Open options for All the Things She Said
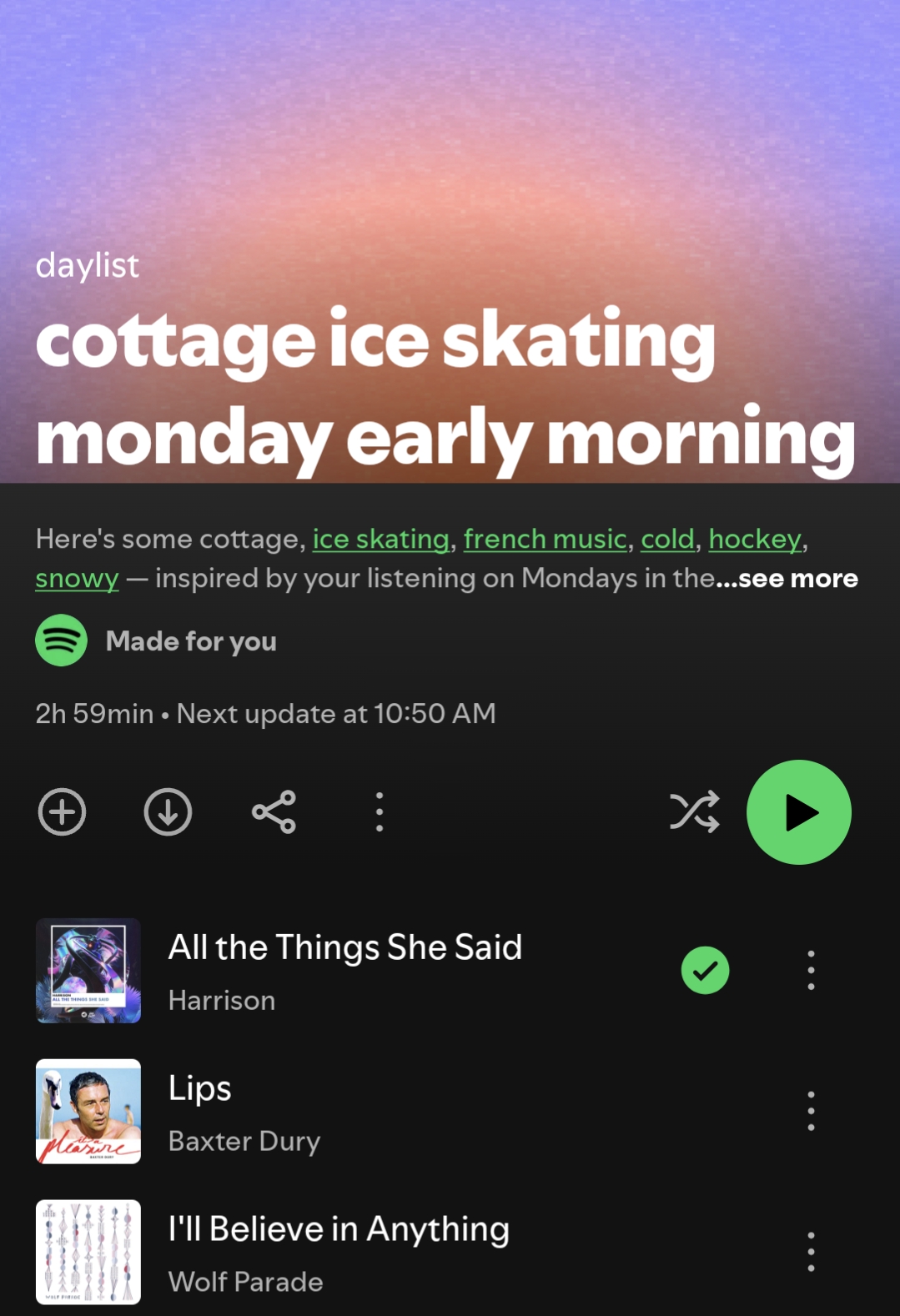900x1316 pixels. click(x=811, y=971)
